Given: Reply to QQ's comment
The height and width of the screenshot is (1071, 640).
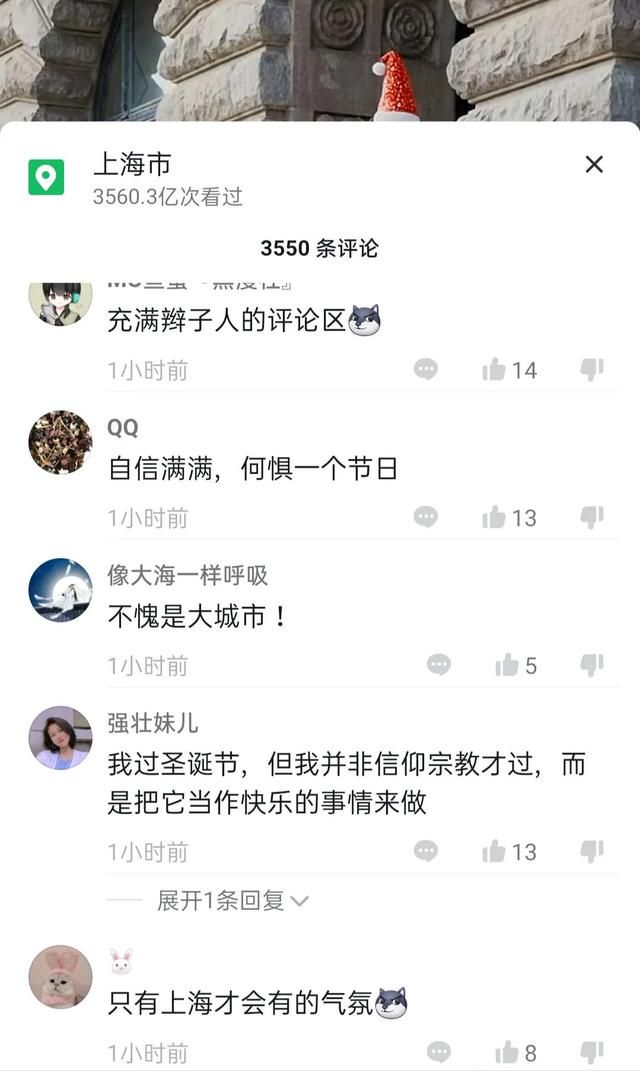Looking at the screenshot, I should tap(426, 517).
